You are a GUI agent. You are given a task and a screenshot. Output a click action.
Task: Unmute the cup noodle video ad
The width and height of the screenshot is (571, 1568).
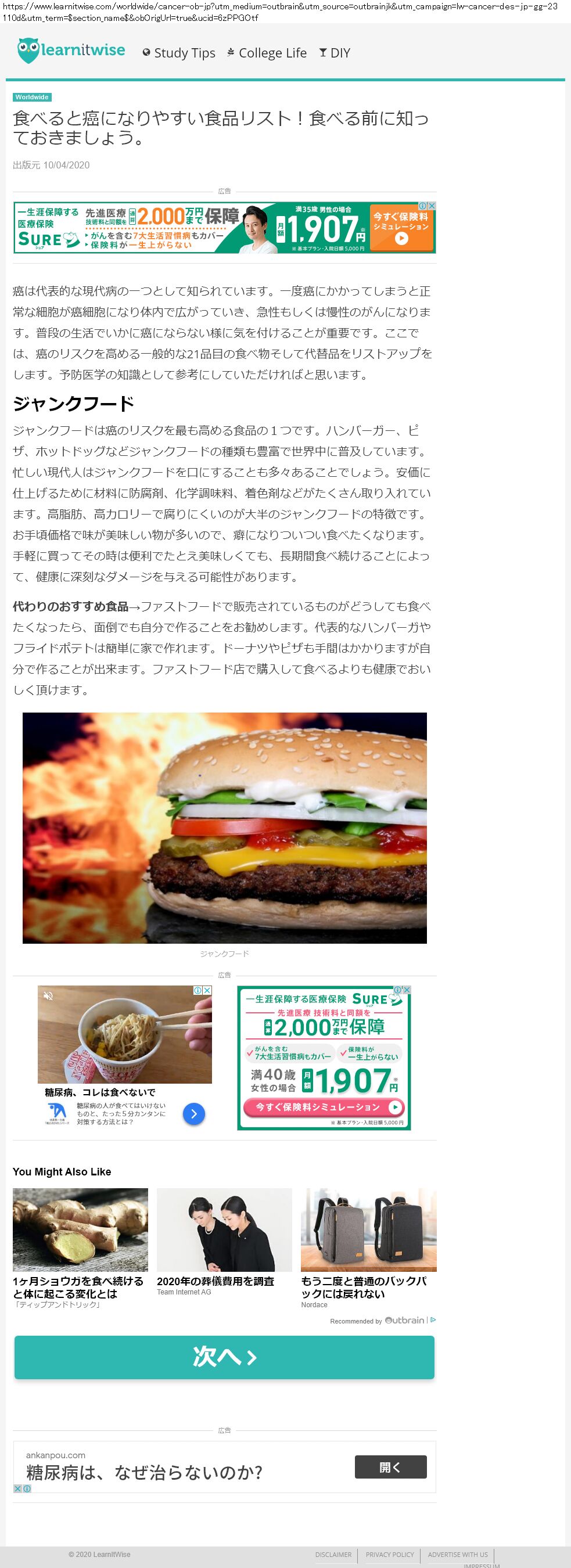pyautogui.click(x=48, y=996)
